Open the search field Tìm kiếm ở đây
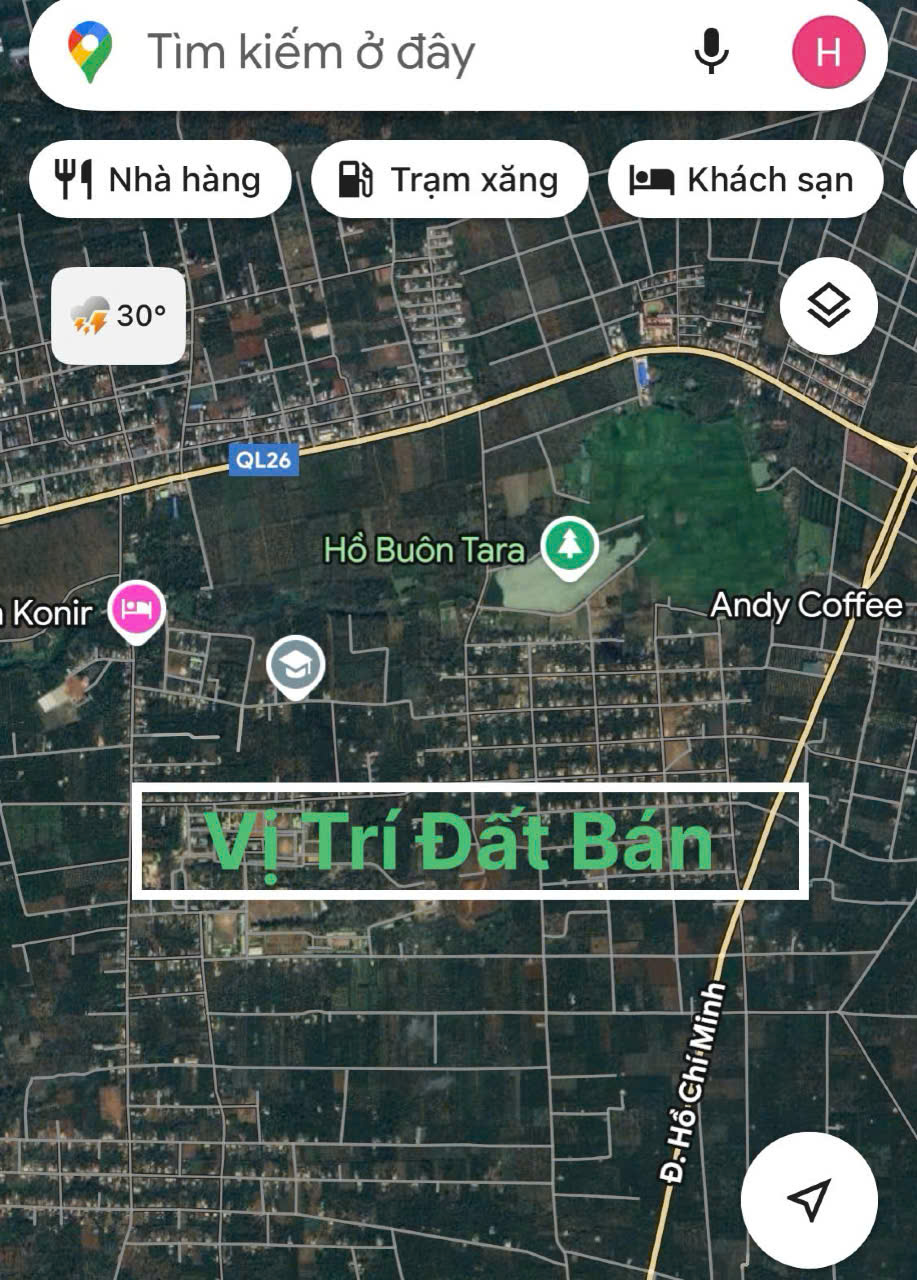This screenshot has height=1280, width=917. (x=380, y=52)
